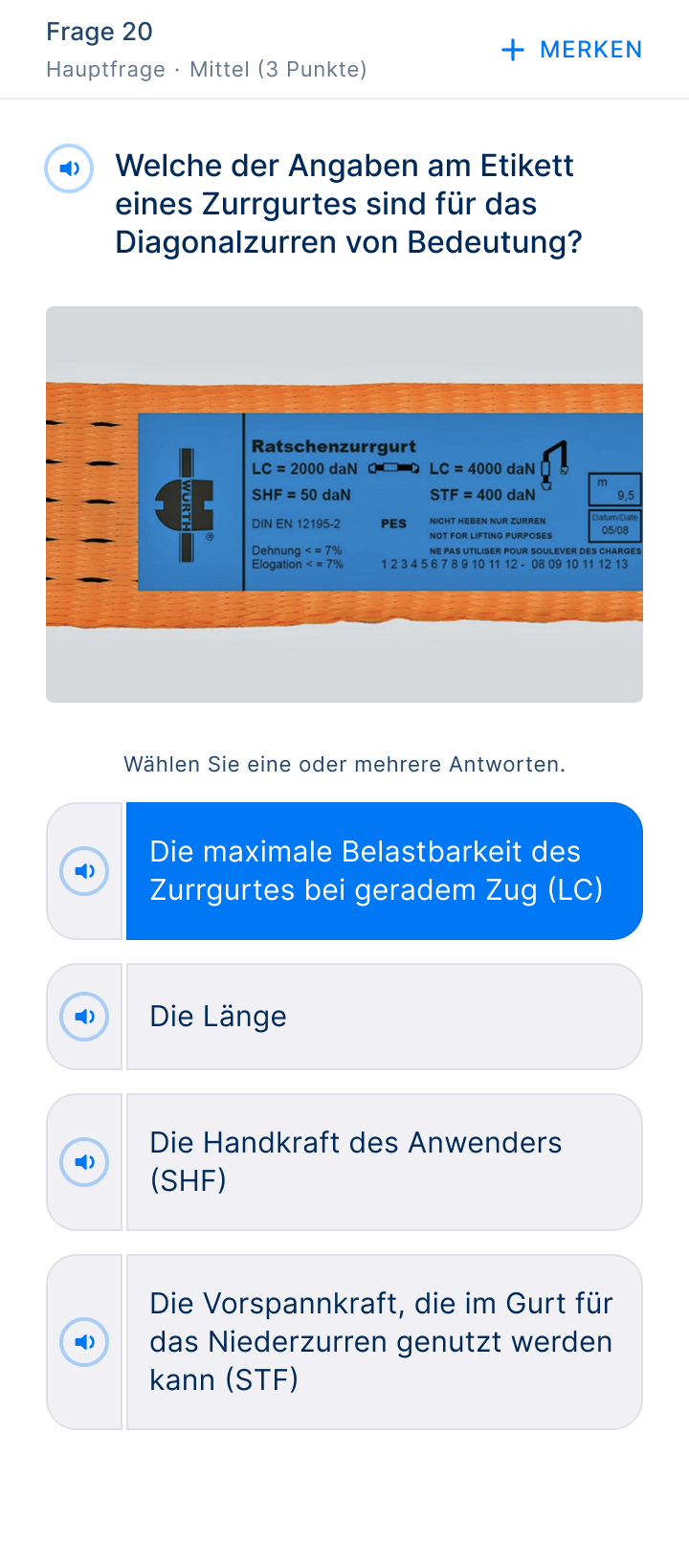Image resolution: width=689 pixels, height=1568 pixels.
Task: Play audio for the STF answer
Action: (x=84, y=1342)
